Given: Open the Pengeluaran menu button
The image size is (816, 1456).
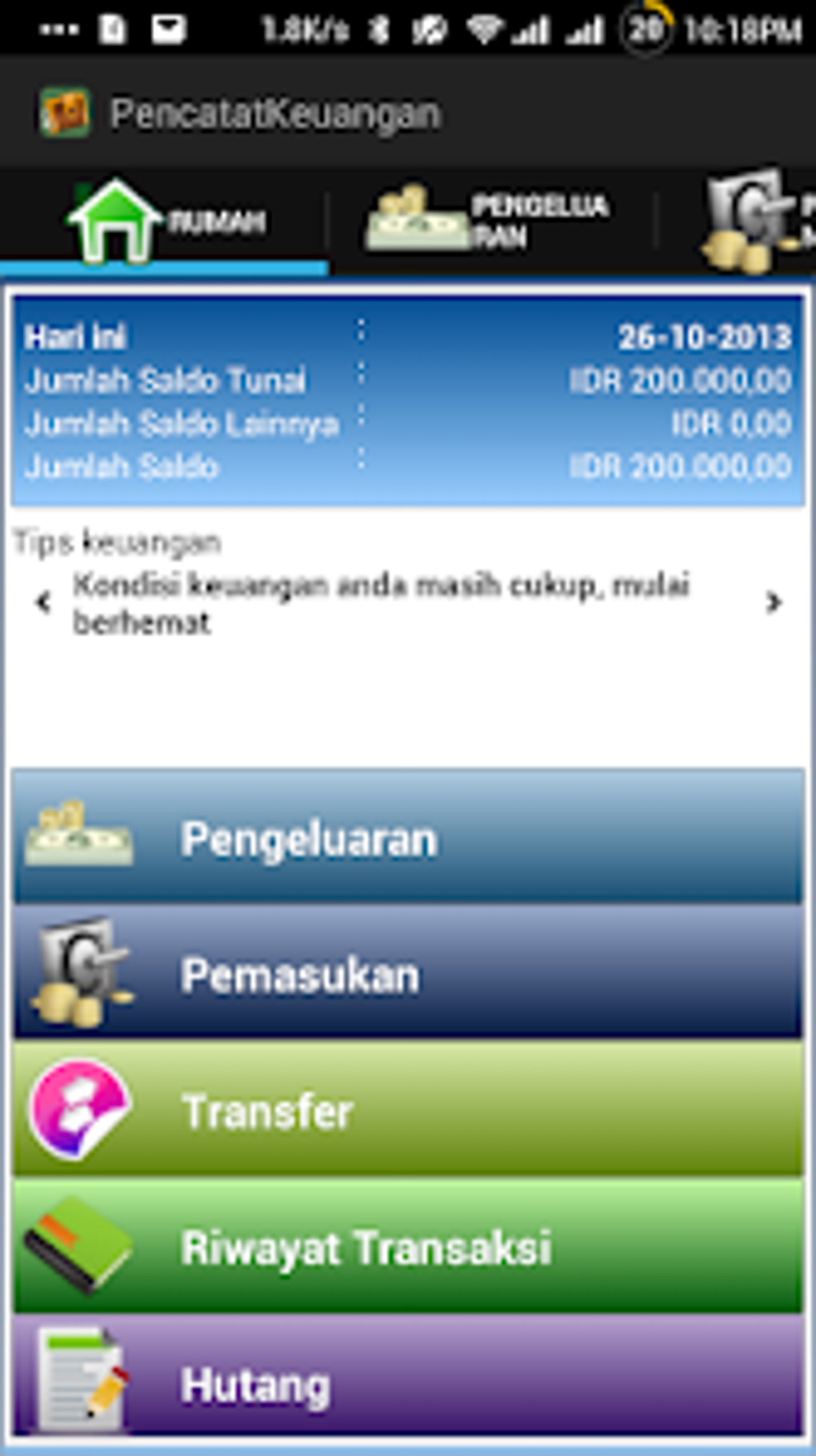Looking at the screenshot, I should click(x=408, y=837).
